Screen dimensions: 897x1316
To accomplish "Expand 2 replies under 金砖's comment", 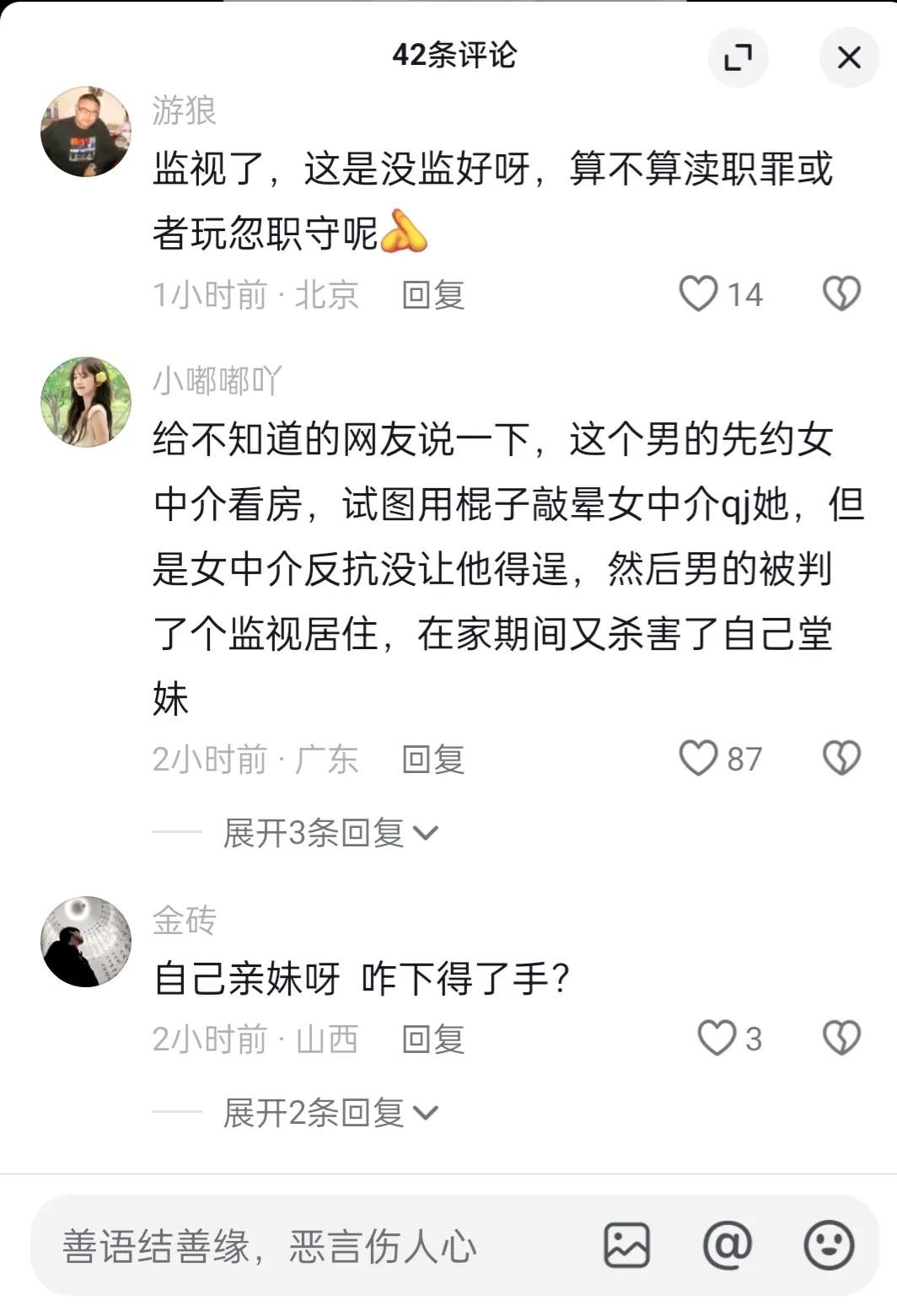I will click(330, 1113).
